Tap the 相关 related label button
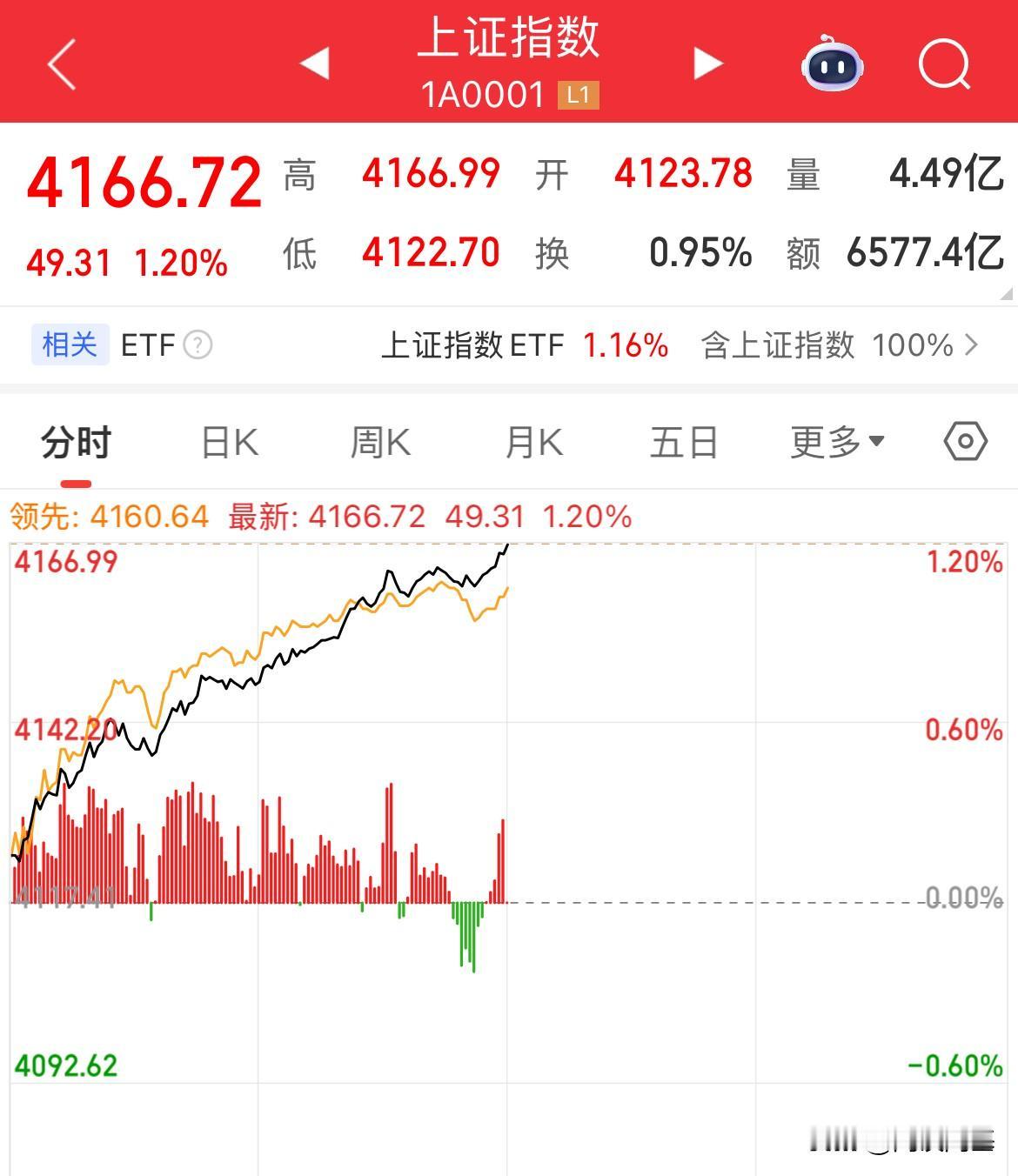Screen dimensions: 1018x1176 [x=69, y=344]
